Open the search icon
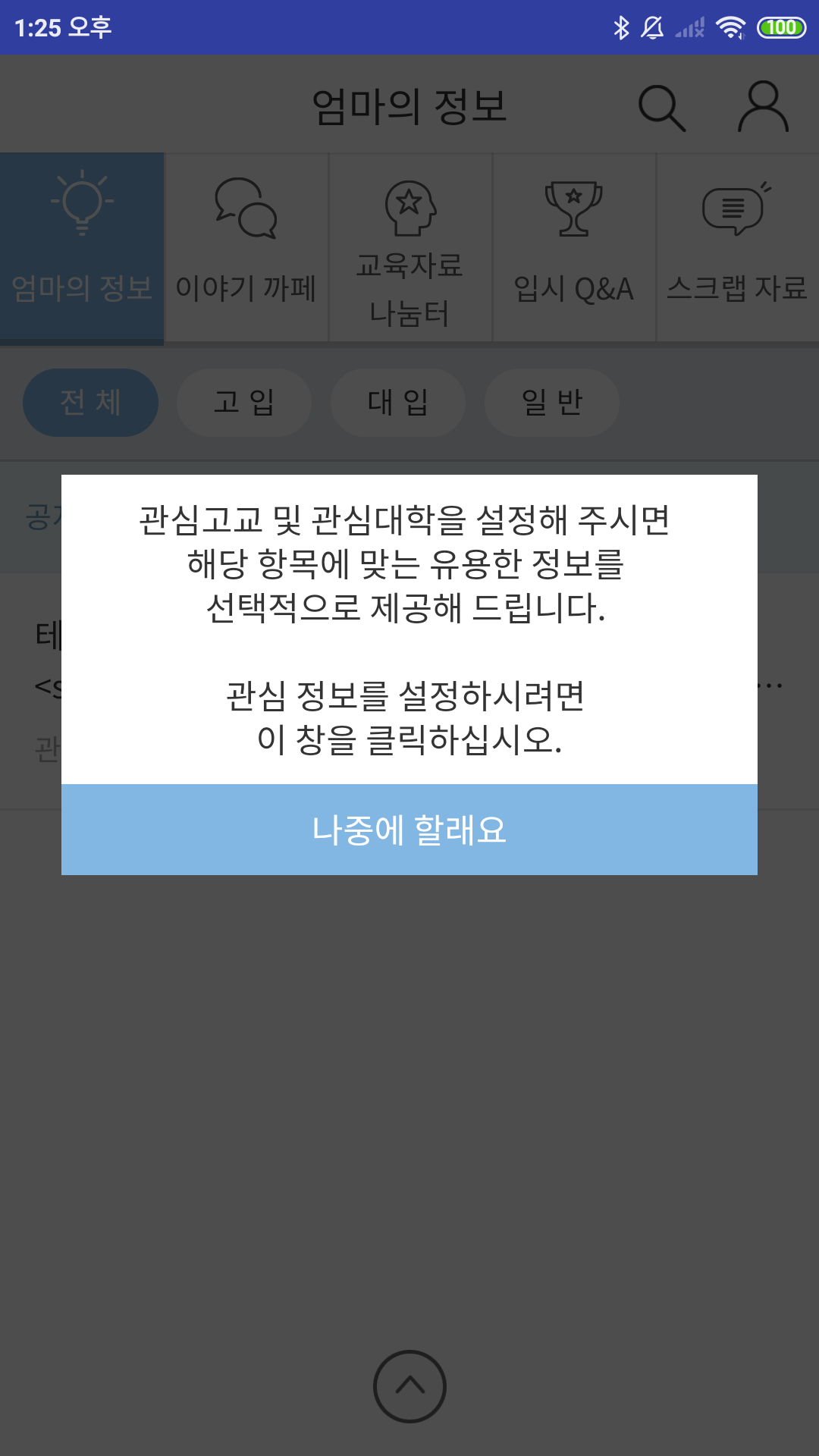The height and width of the screenshot is (1456, 819). pyautogui.click(x=661, y=108)
